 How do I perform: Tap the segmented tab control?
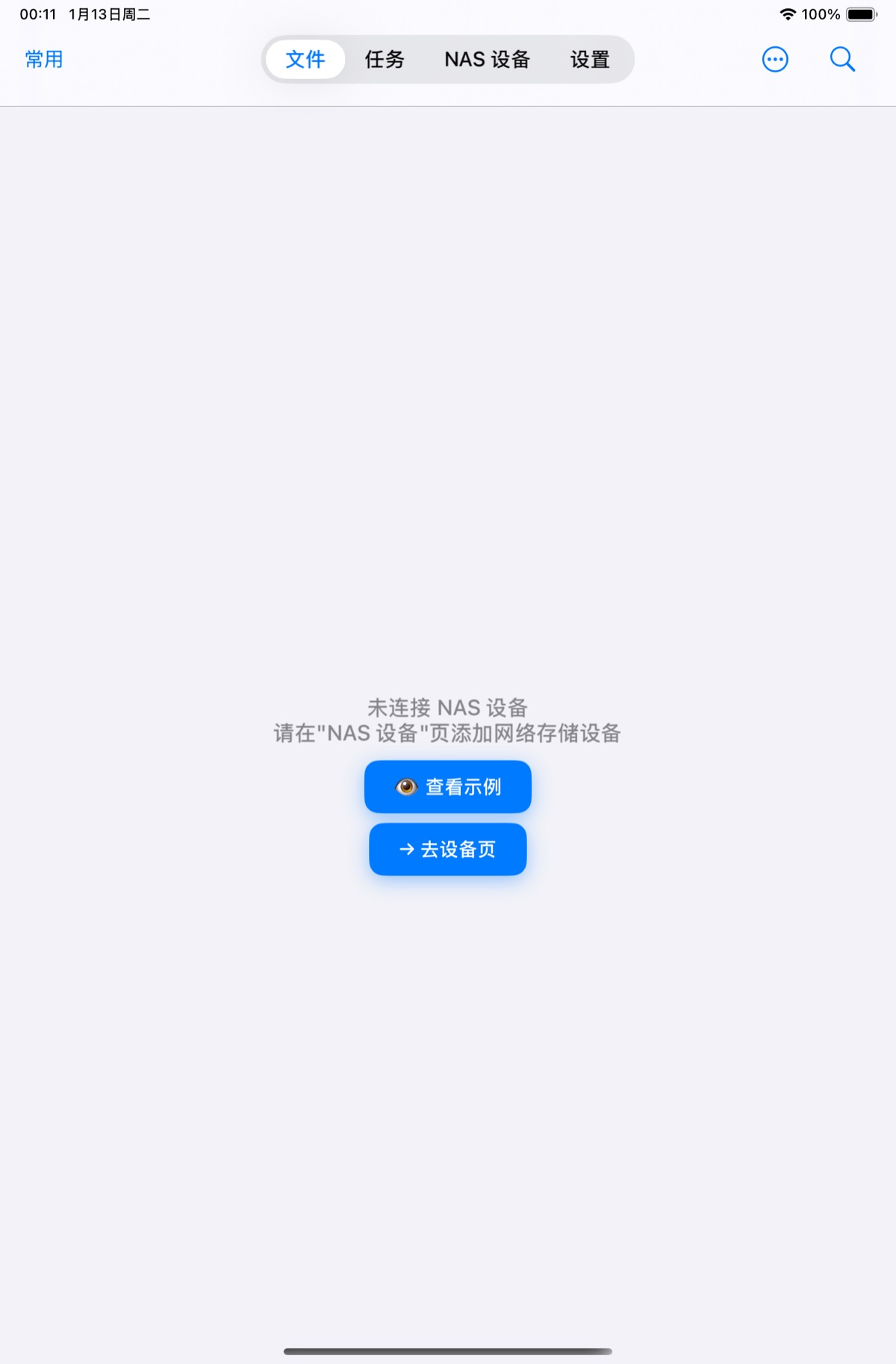[447, 59]
